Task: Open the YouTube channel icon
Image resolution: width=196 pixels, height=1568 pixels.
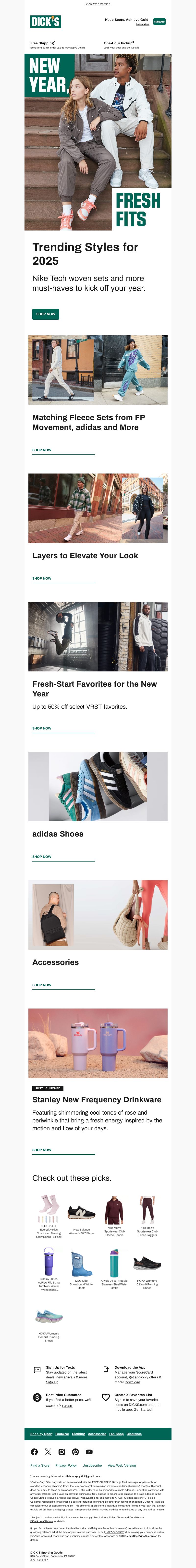Action: point(89,1452)
